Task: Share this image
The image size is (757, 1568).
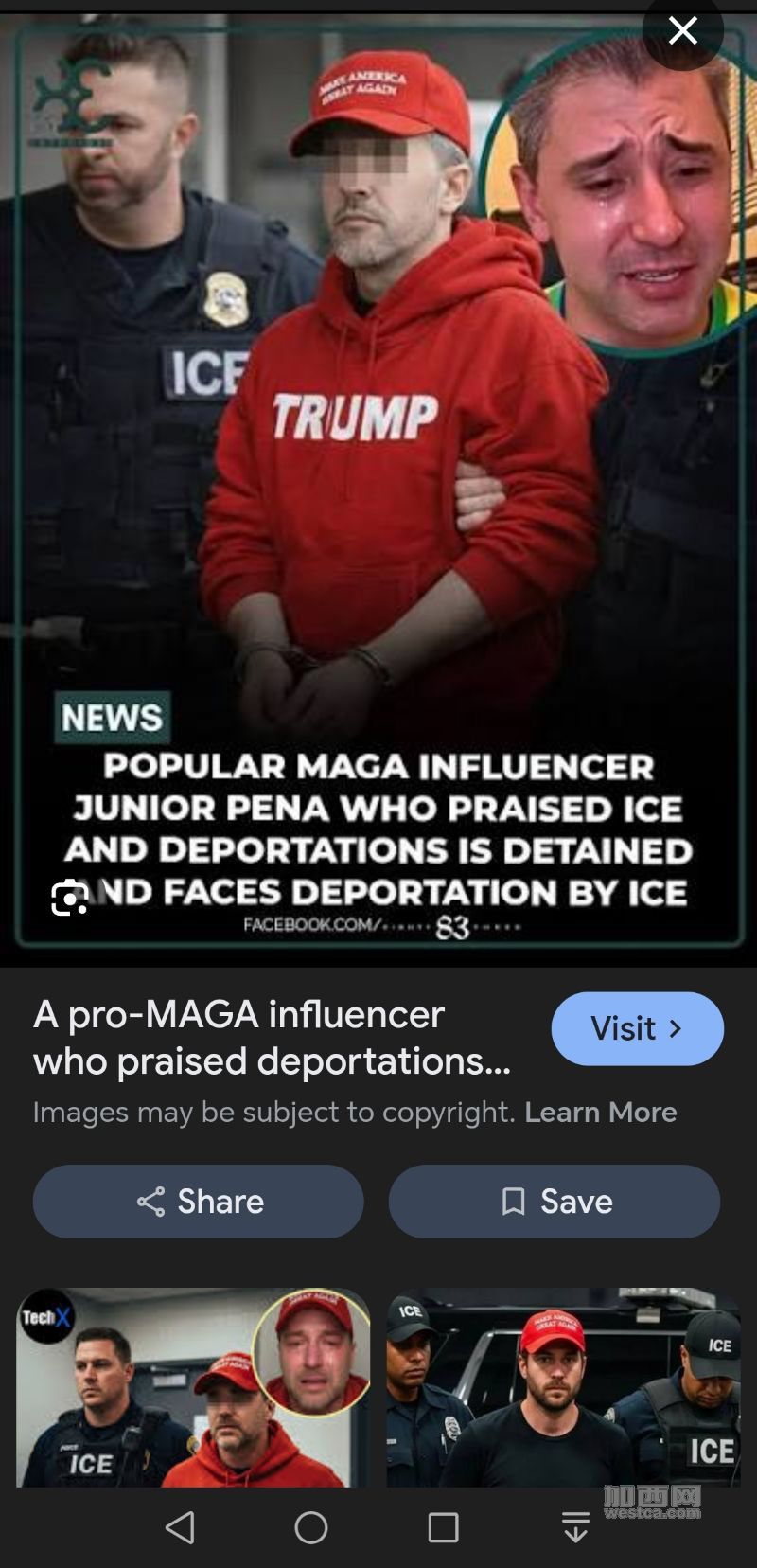Action: tap(198, 1201)
